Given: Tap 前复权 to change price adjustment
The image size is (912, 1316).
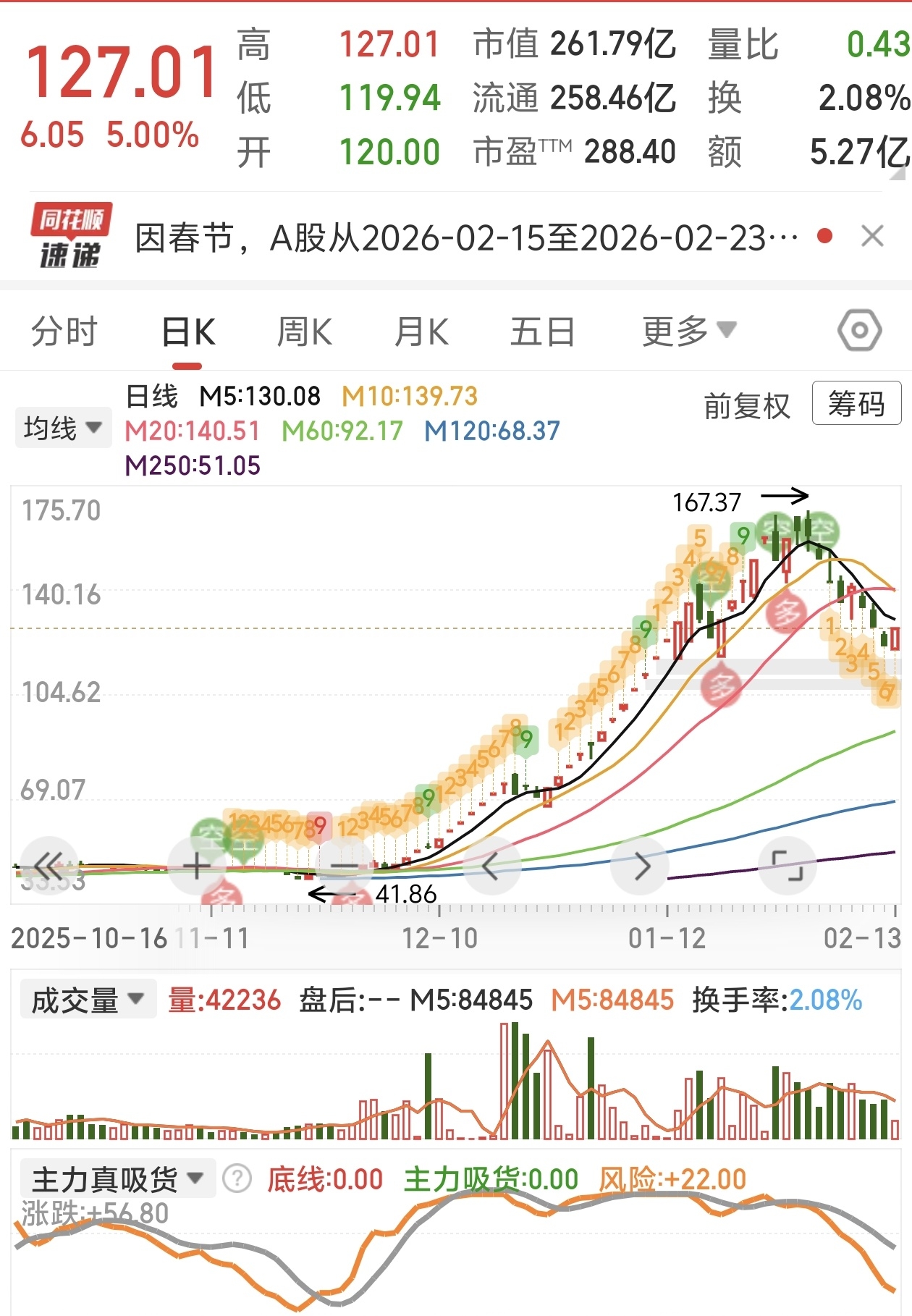Looking at the screenshot, I should (x=746, y=405).
